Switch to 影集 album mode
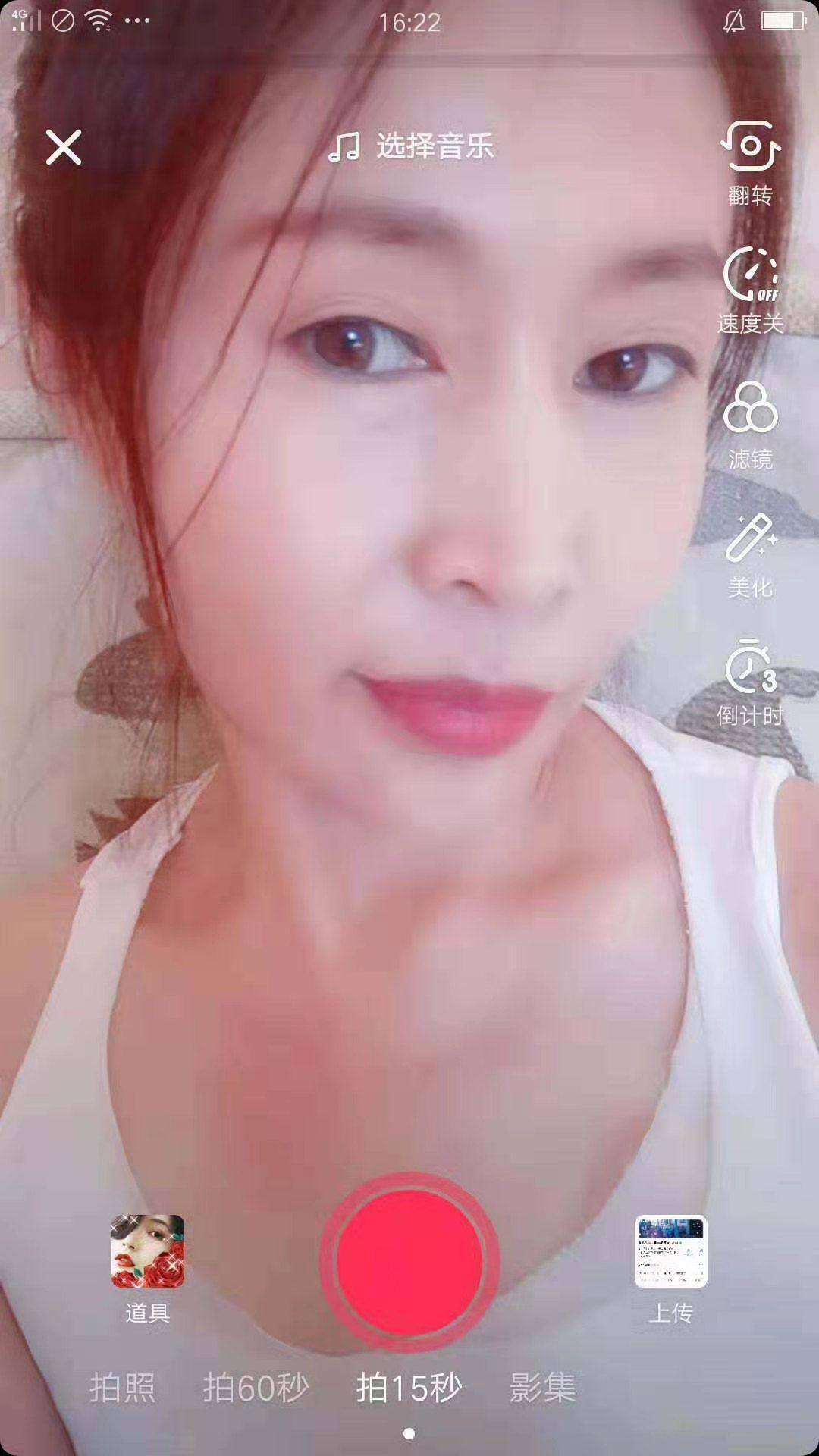 click(x=543, y=1388)
